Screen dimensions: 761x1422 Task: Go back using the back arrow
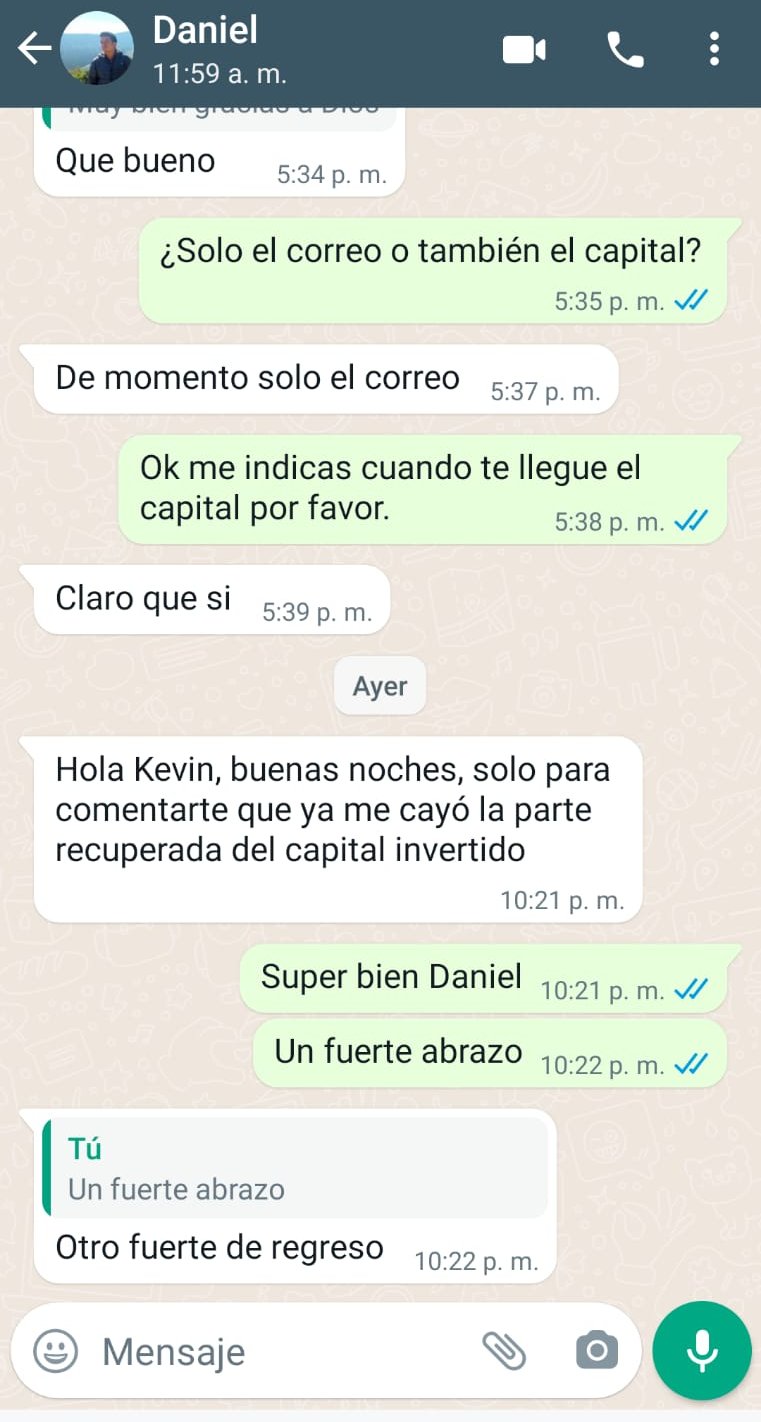pos(34,48)
